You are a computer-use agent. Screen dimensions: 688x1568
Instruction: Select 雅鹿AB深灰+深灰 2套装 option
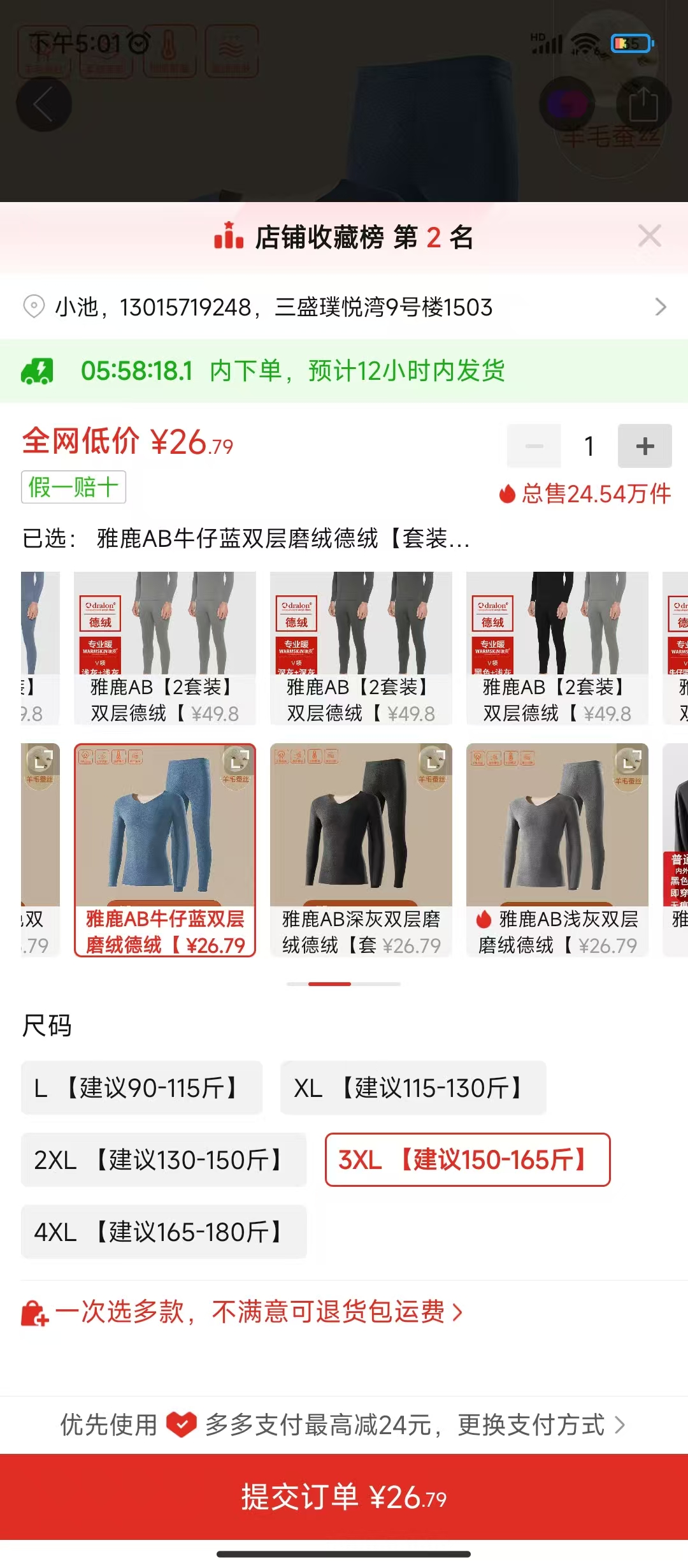361,648
